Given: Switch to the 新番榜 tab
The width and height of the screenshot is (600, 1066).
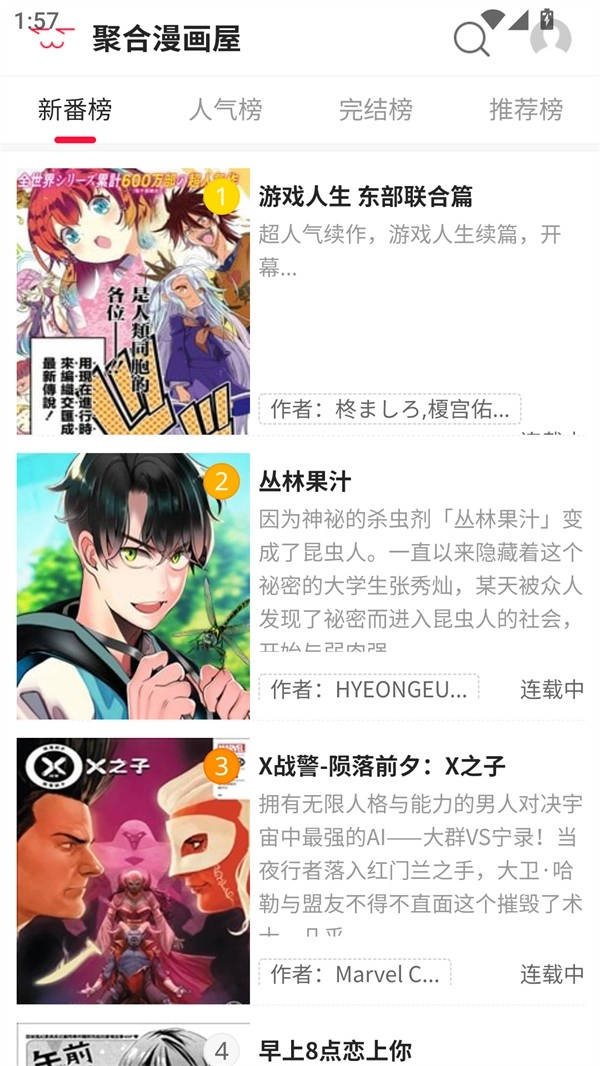Looking at the screenshot, I should (x=75, y=109).
